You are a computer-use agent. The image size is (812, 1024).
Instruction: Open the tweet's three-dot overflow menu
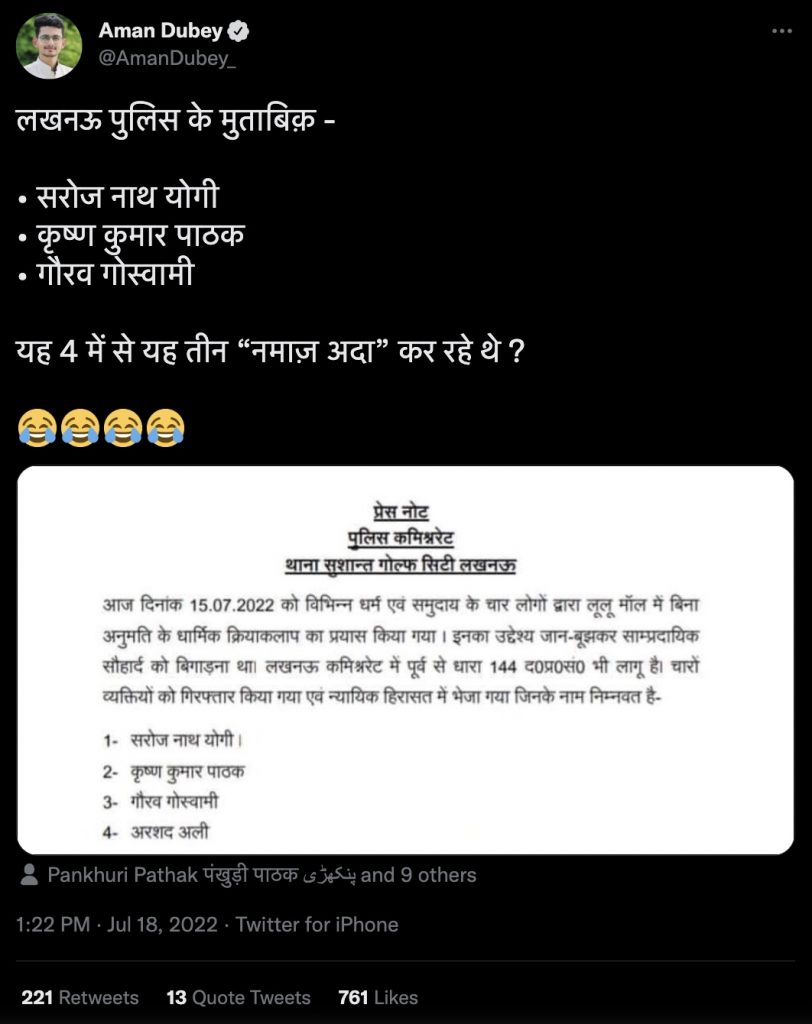(781, 31)
